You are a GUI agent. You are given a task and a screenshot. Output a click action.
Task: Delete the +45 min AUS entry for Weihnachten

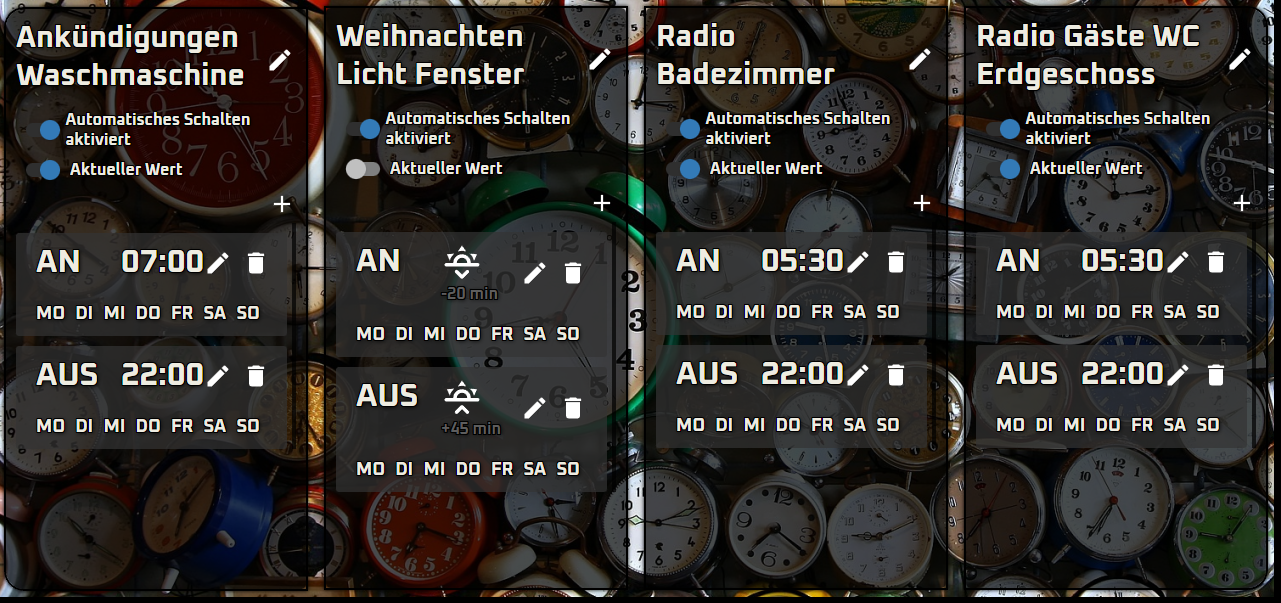click(x=573, y=407)
